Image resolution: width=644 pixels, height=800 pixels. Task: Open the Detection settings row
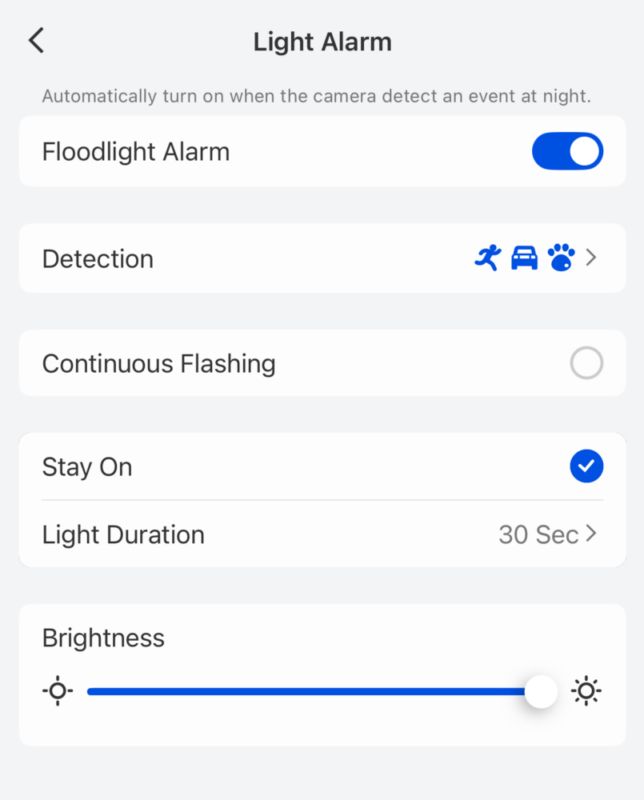tap(322, 259)
